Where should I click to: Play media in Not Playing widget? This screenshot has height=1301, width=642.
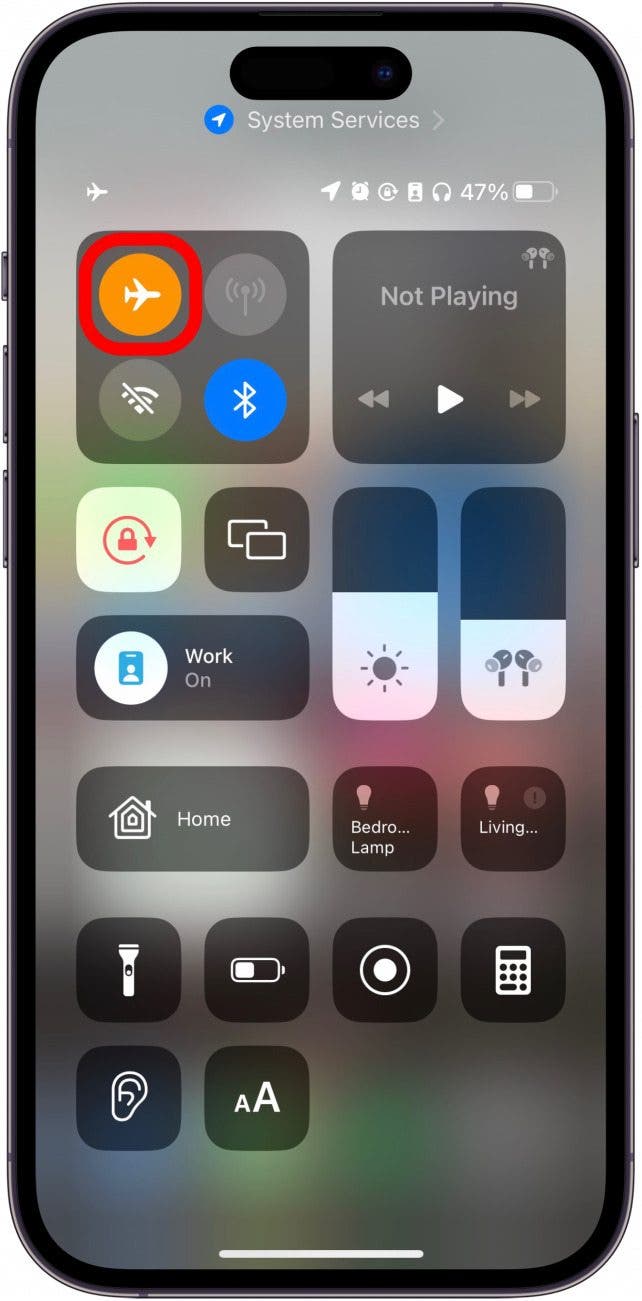449,399
